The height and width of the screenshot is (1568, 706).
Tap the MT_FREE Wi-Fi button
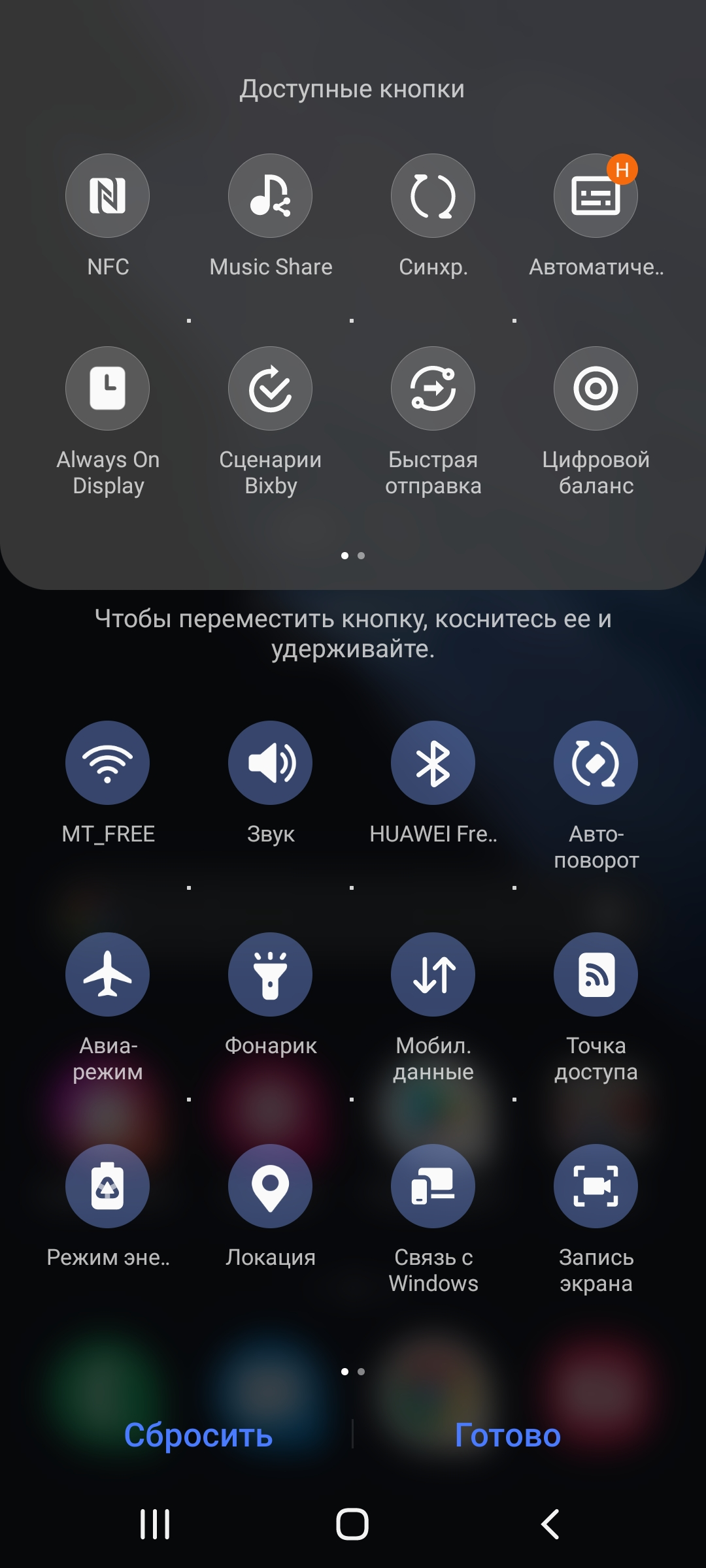pyautogui.click(x=107, y=762)
